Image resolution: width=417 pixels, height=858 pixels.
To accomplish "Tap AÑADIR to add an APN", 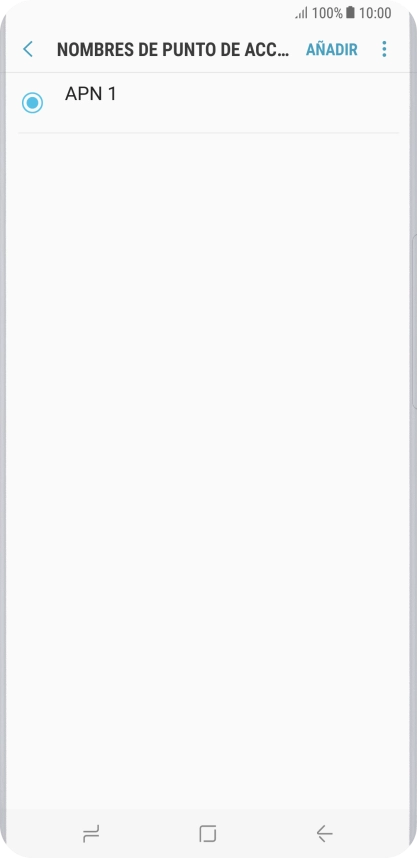I will click(332, 49).
